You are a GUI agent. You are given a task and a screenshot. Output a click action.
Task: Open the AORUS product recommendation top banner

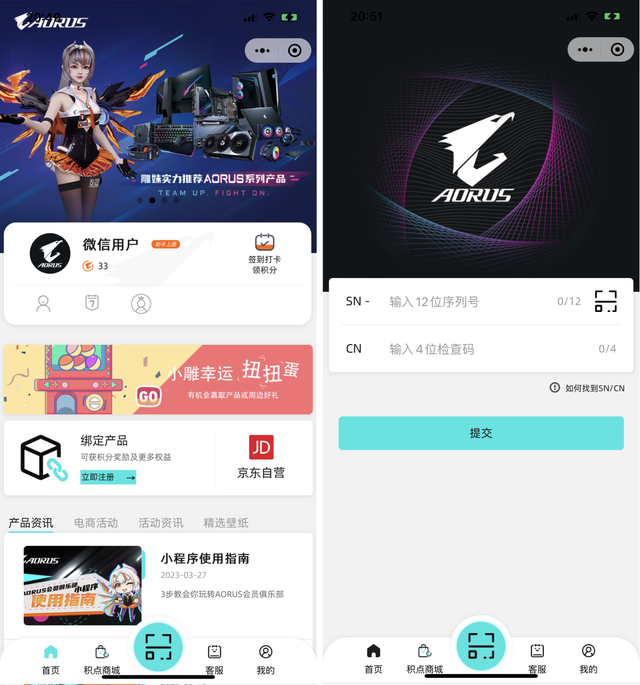pyautogui.click(x=158, y=110)
